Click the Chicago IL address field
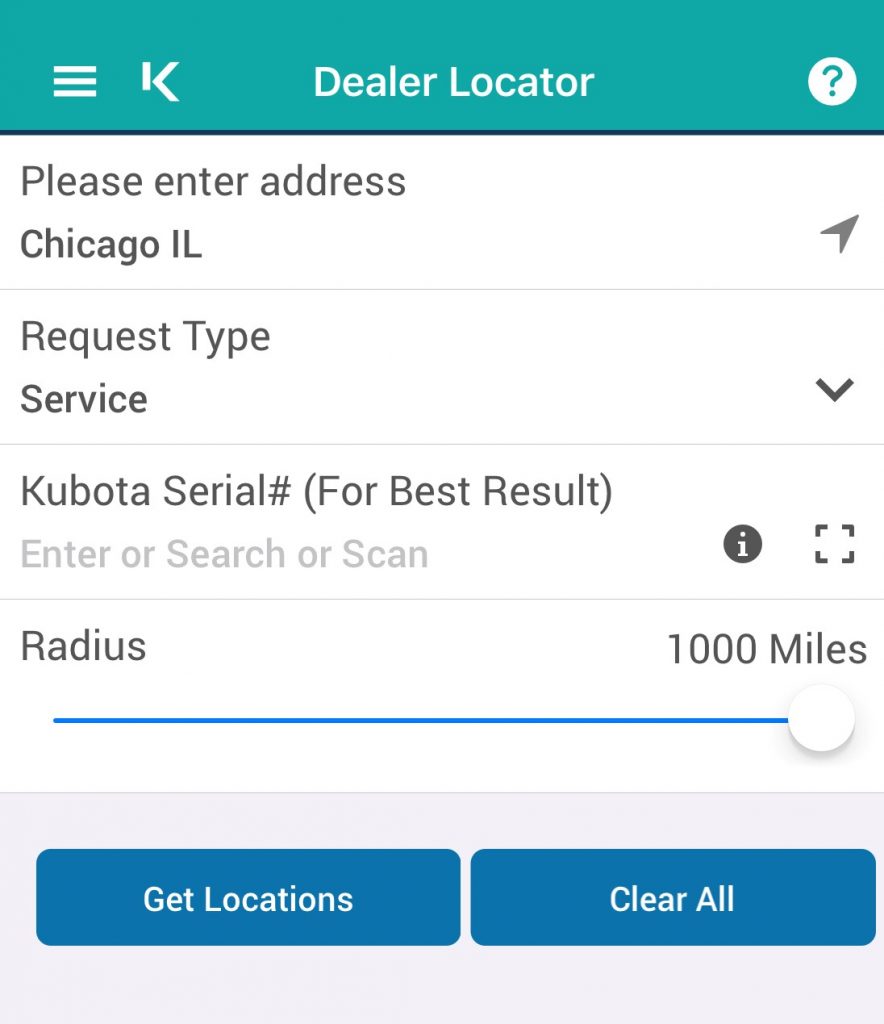The image size is (884, 1024). click(111, 242)
